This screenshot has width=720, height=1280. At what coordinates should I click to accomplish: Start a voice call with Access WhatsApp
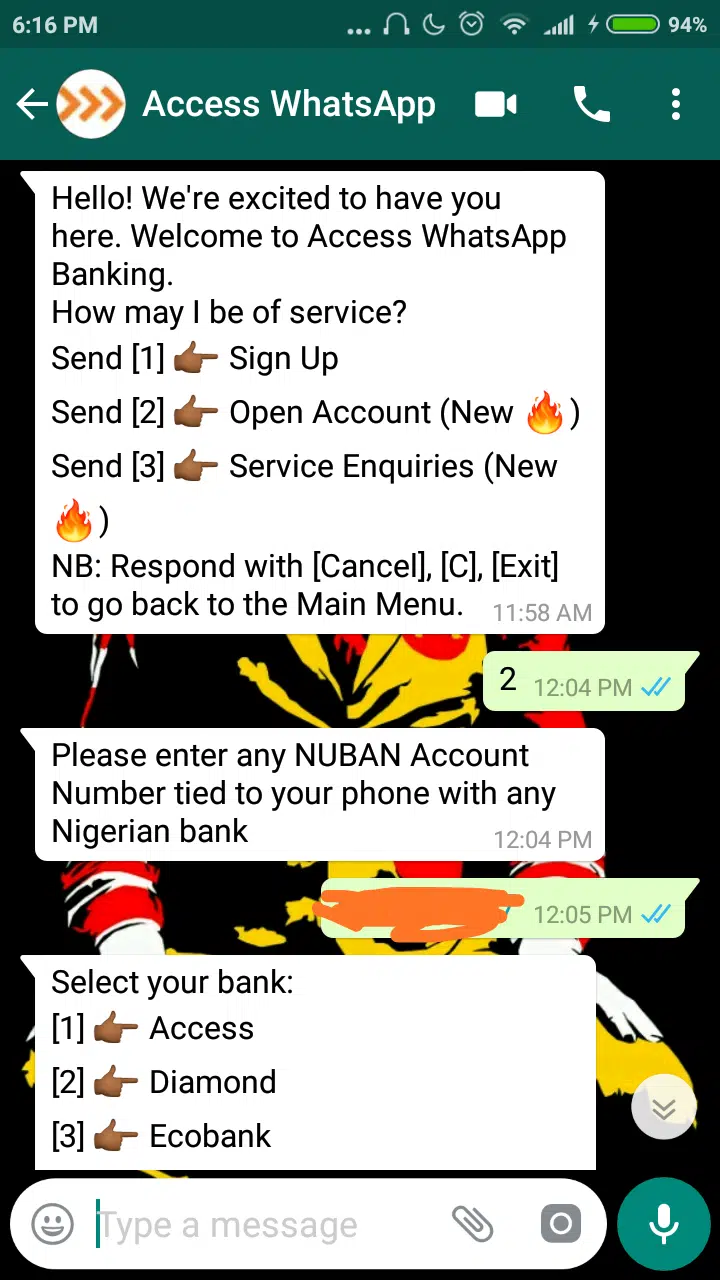591,104
